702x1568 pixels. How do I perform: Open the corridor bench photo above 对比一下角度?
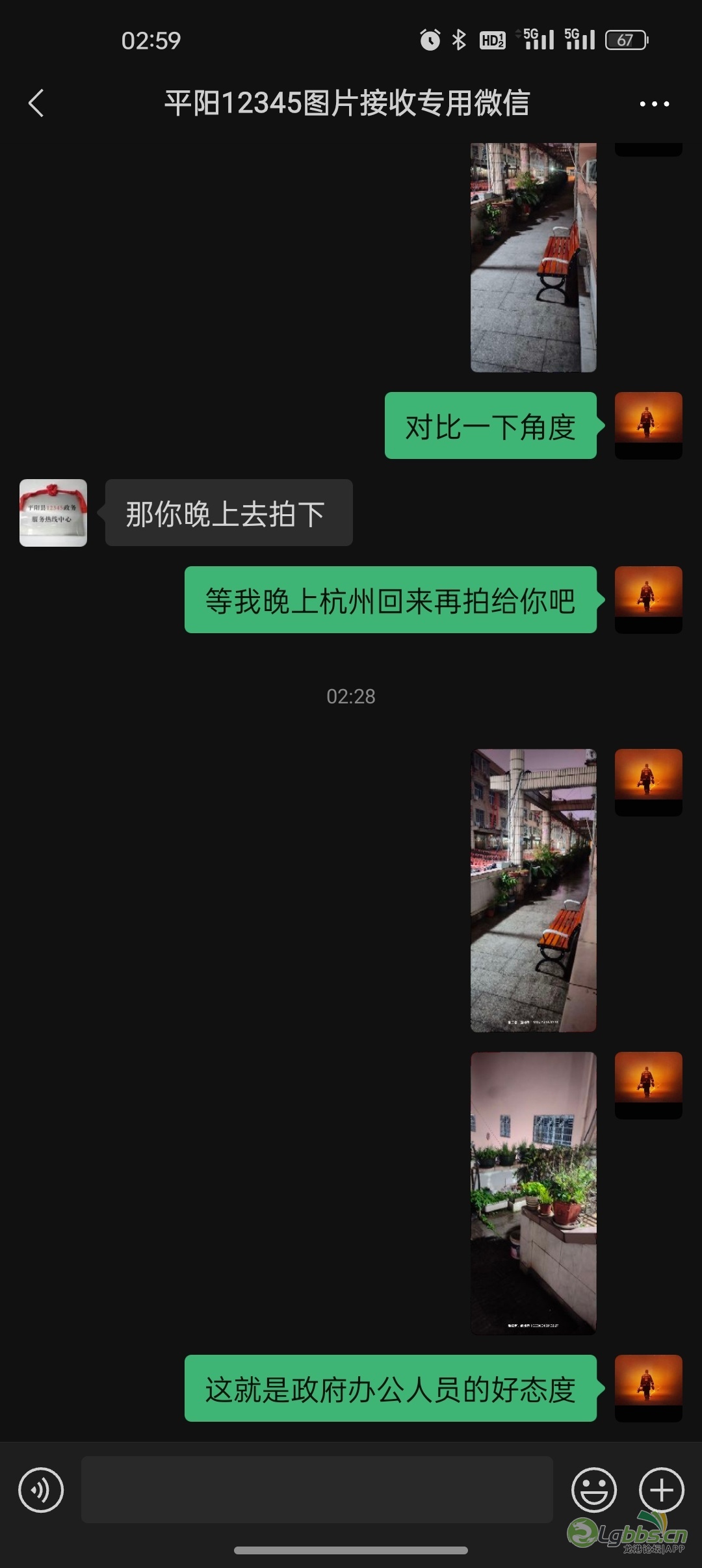tap(533, 257)
